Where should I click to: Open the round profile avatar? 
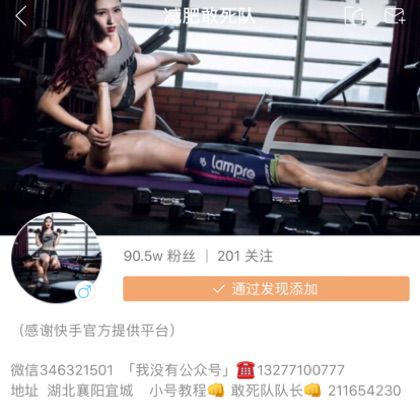(x=56, y=258)
